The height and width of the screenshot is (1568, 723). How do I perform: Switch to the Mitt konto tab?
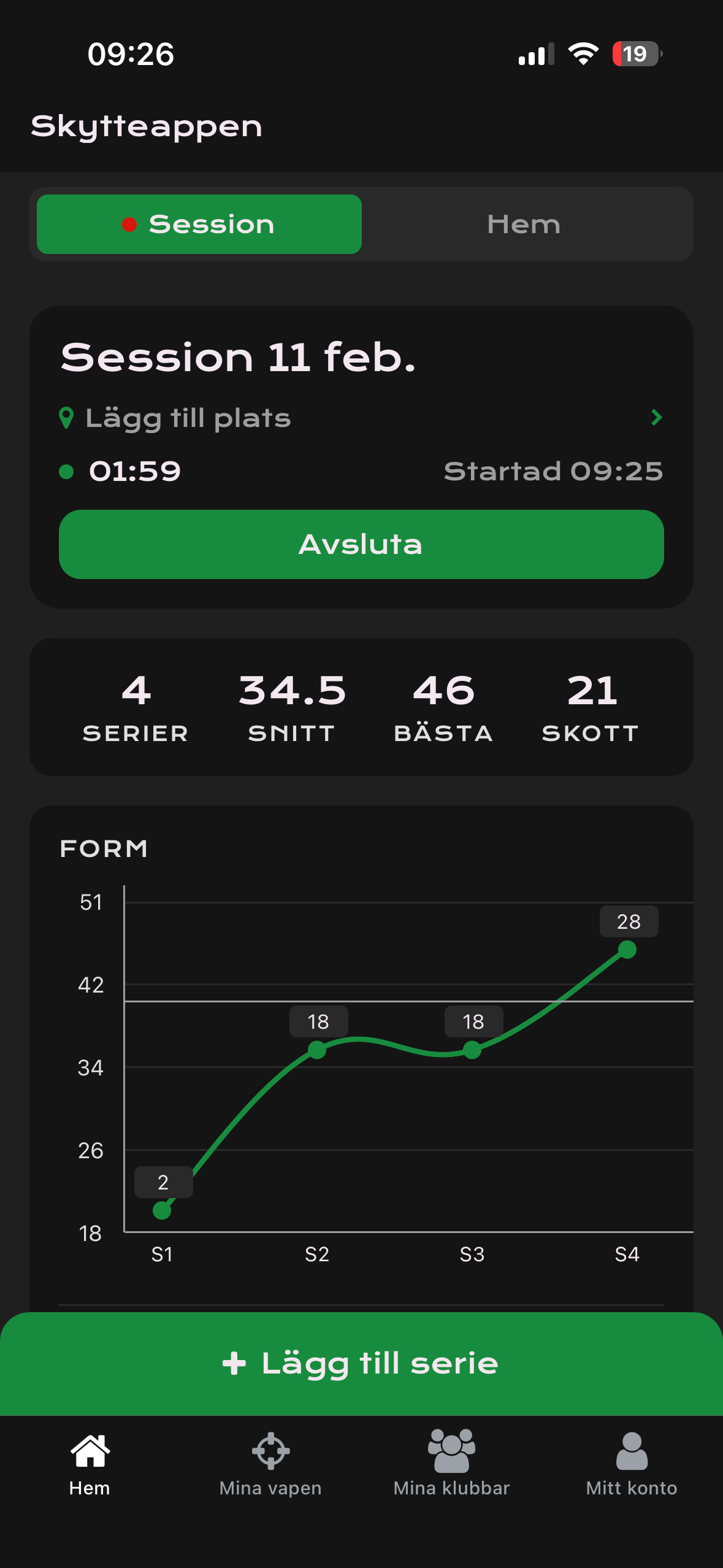632,1462
